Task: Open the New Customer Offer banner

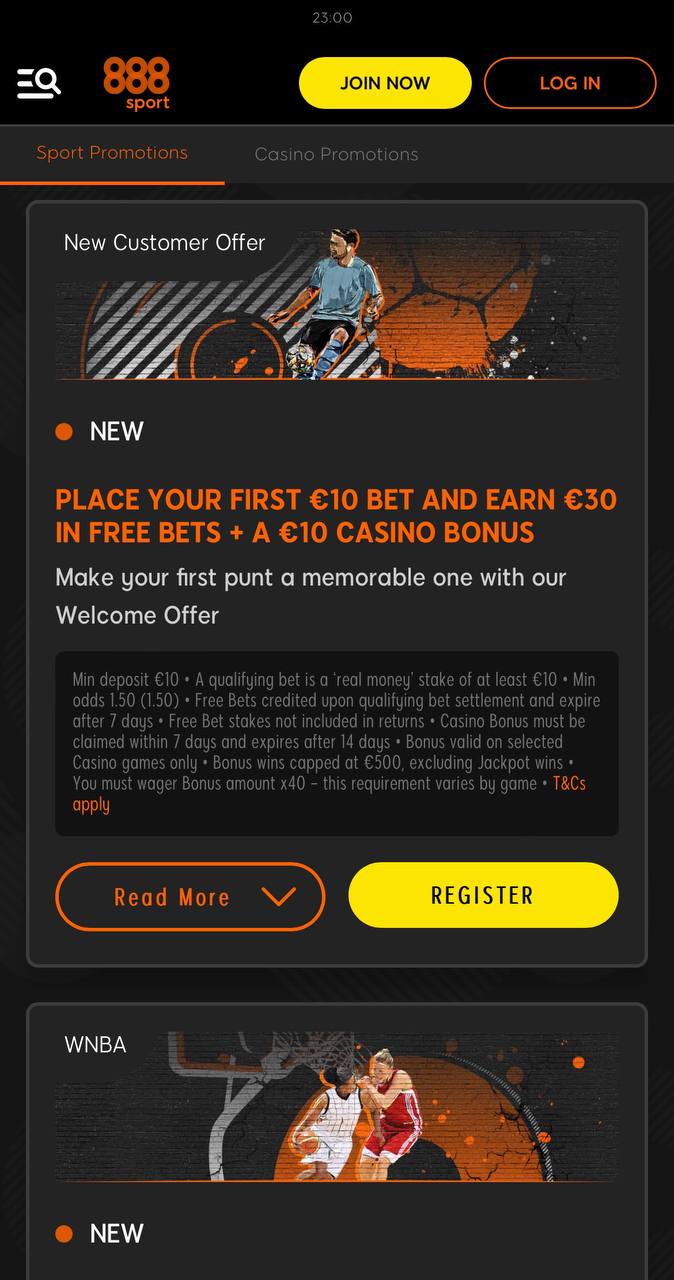Action: click(x=337, y=305)
